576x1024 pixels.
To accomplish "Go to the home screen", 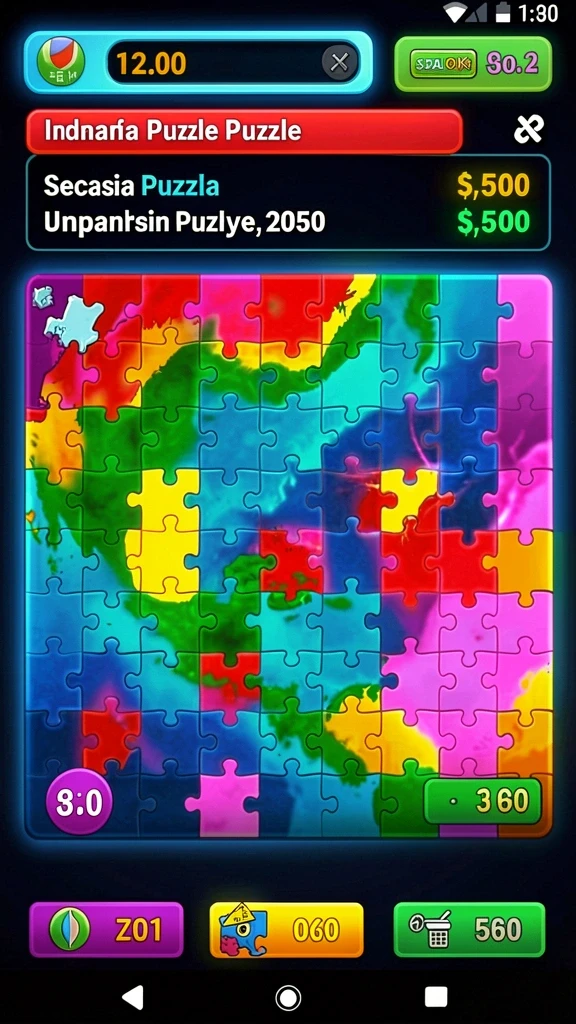I will tap(288, 997).
